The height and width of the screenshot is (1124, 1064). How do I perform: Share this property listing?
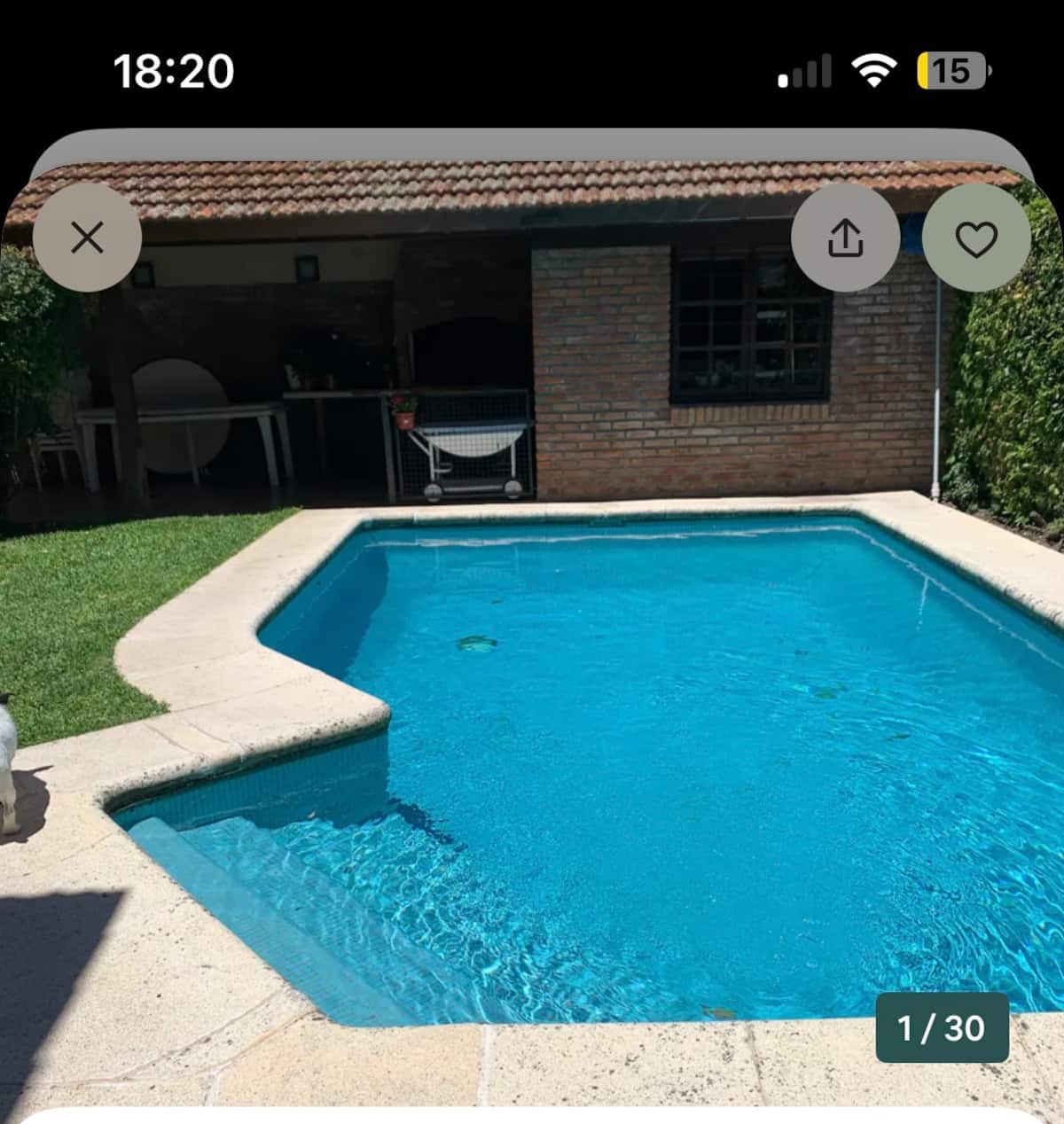845,238
